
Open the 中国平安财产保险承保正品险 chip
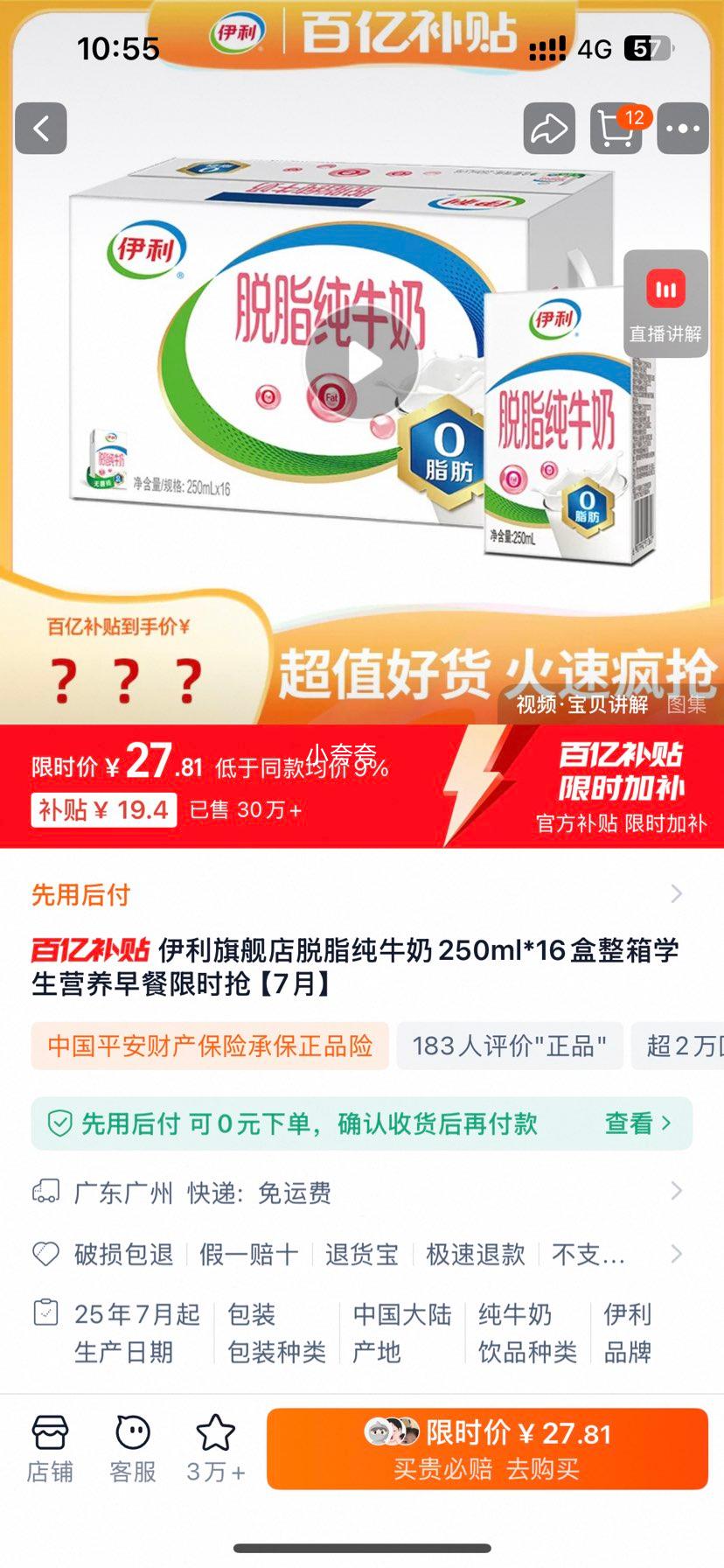(210, 1046)
